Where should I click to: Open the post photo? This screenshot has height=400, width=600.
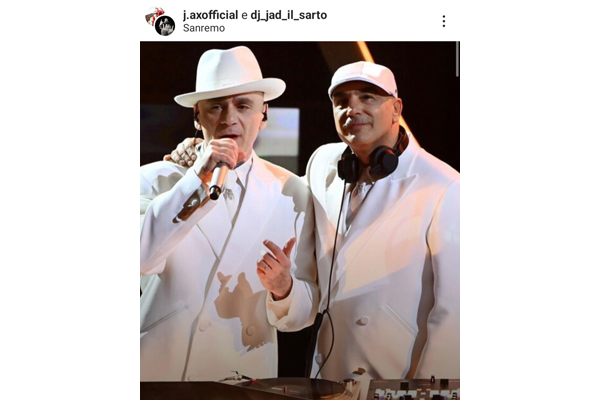300,220
